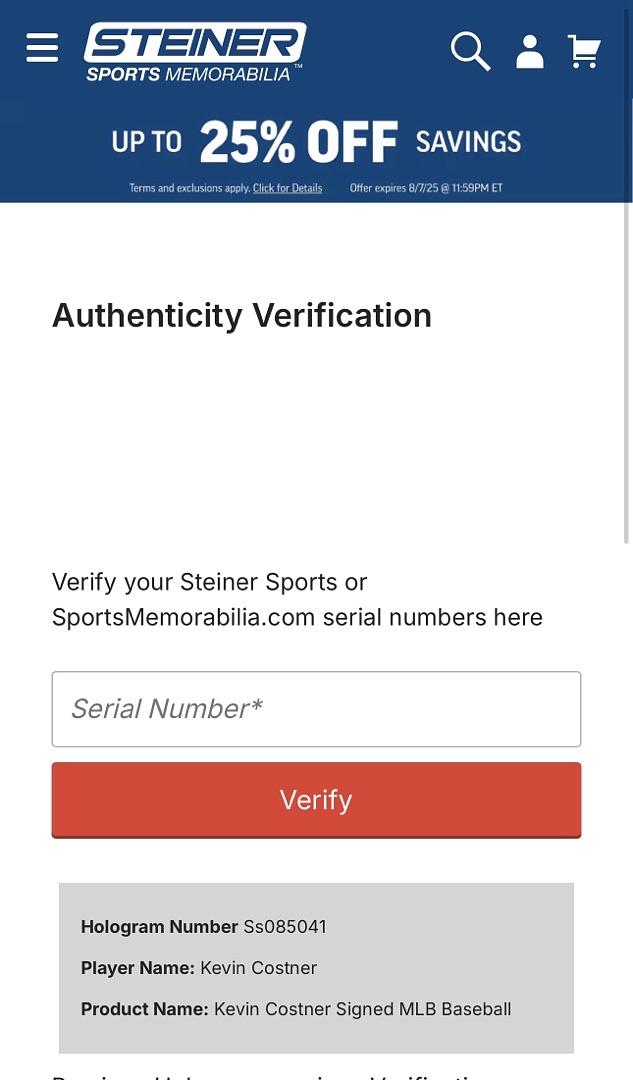
Task: Tap the Steiner Sports Memorabilia logo
Action: 195,52
